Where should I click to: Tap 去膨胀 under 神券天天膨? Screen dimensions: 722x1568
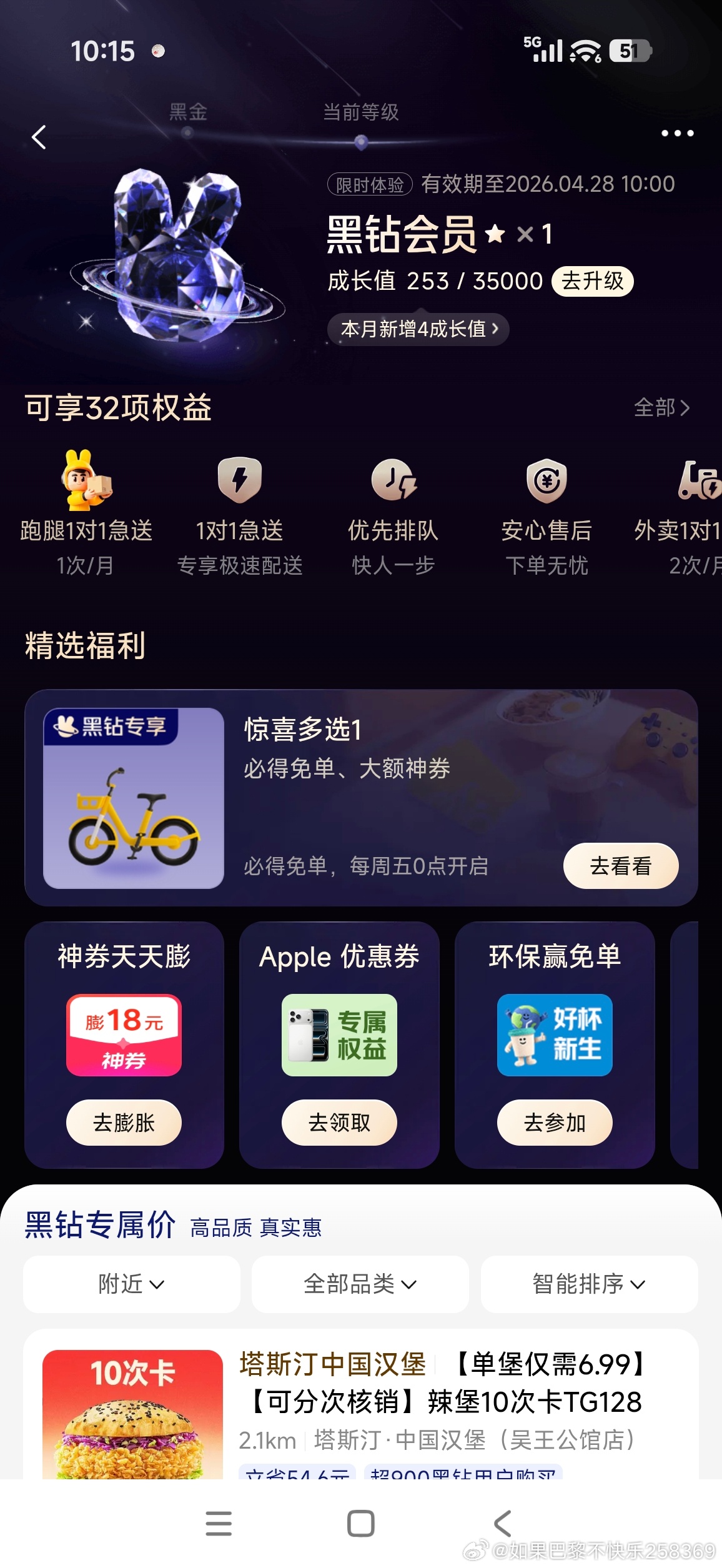[124, 1123]
